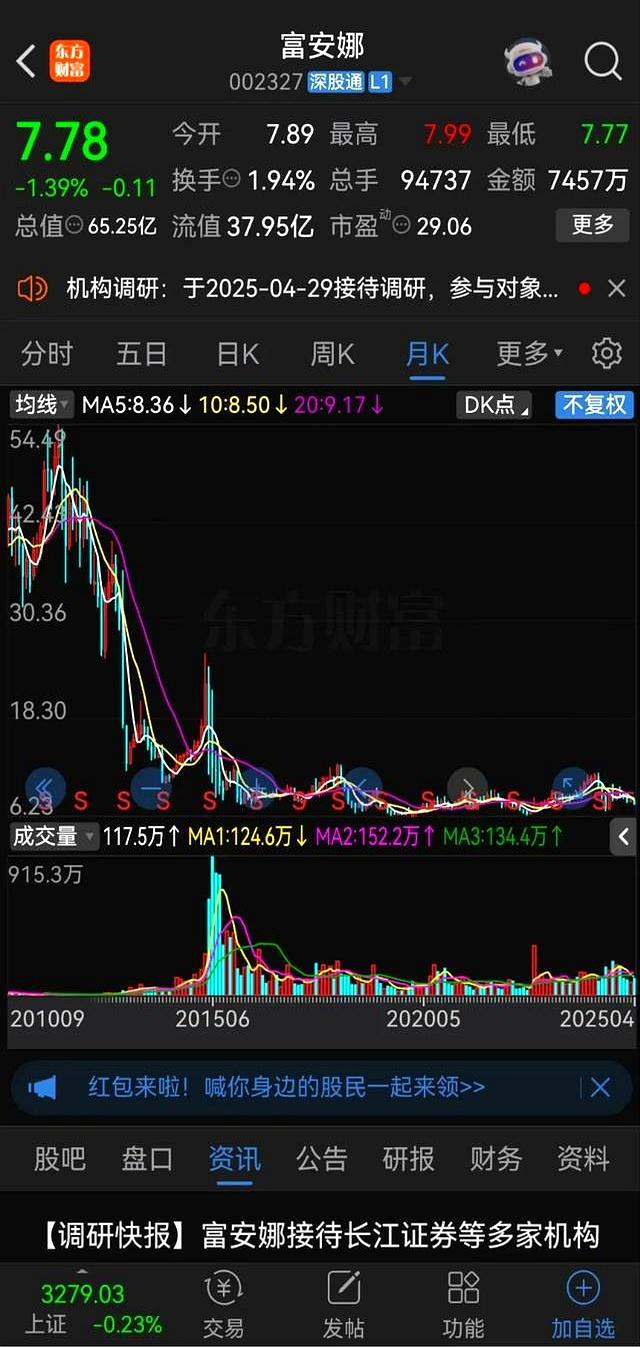Viewport: 640px width, 1347px height.
Task: Switch to the 周K chart tab
Action: click(333, 353)
